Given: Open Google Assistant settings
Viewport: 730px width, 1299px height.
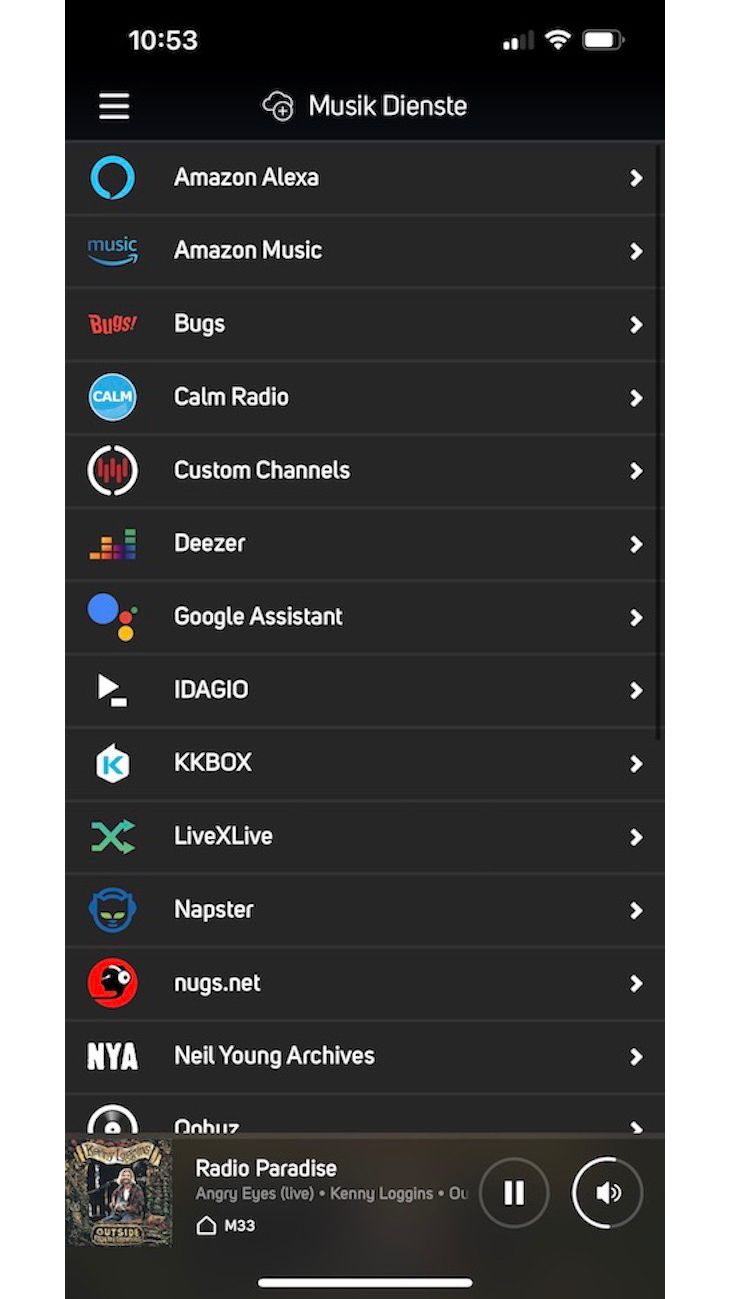Looking at the screenshot, I should point(364,617).
